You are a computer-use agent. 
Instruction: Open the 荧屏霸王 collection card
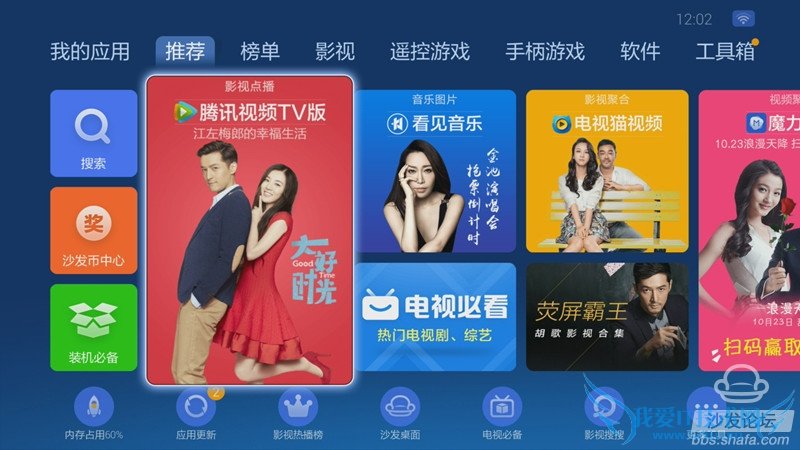tap(608, 316)
